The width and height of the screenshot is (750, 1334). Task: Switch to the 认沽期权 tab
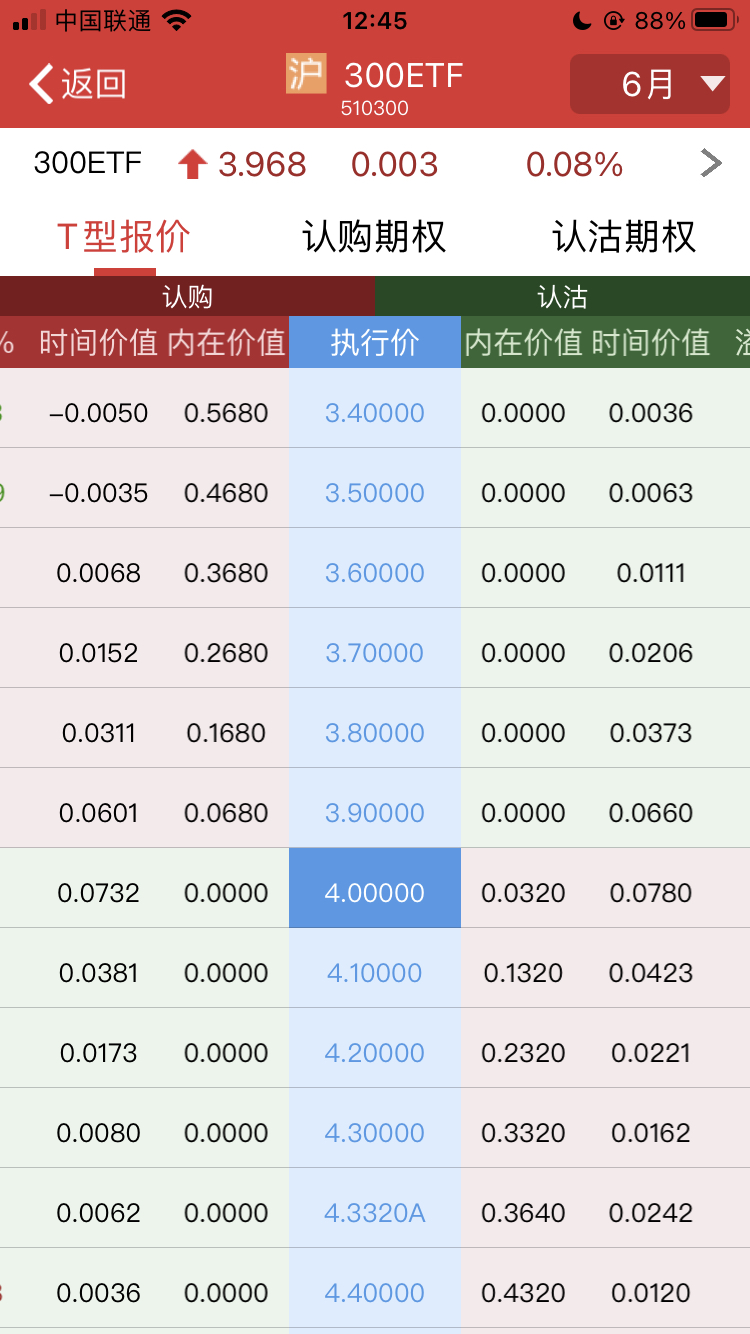624,237
